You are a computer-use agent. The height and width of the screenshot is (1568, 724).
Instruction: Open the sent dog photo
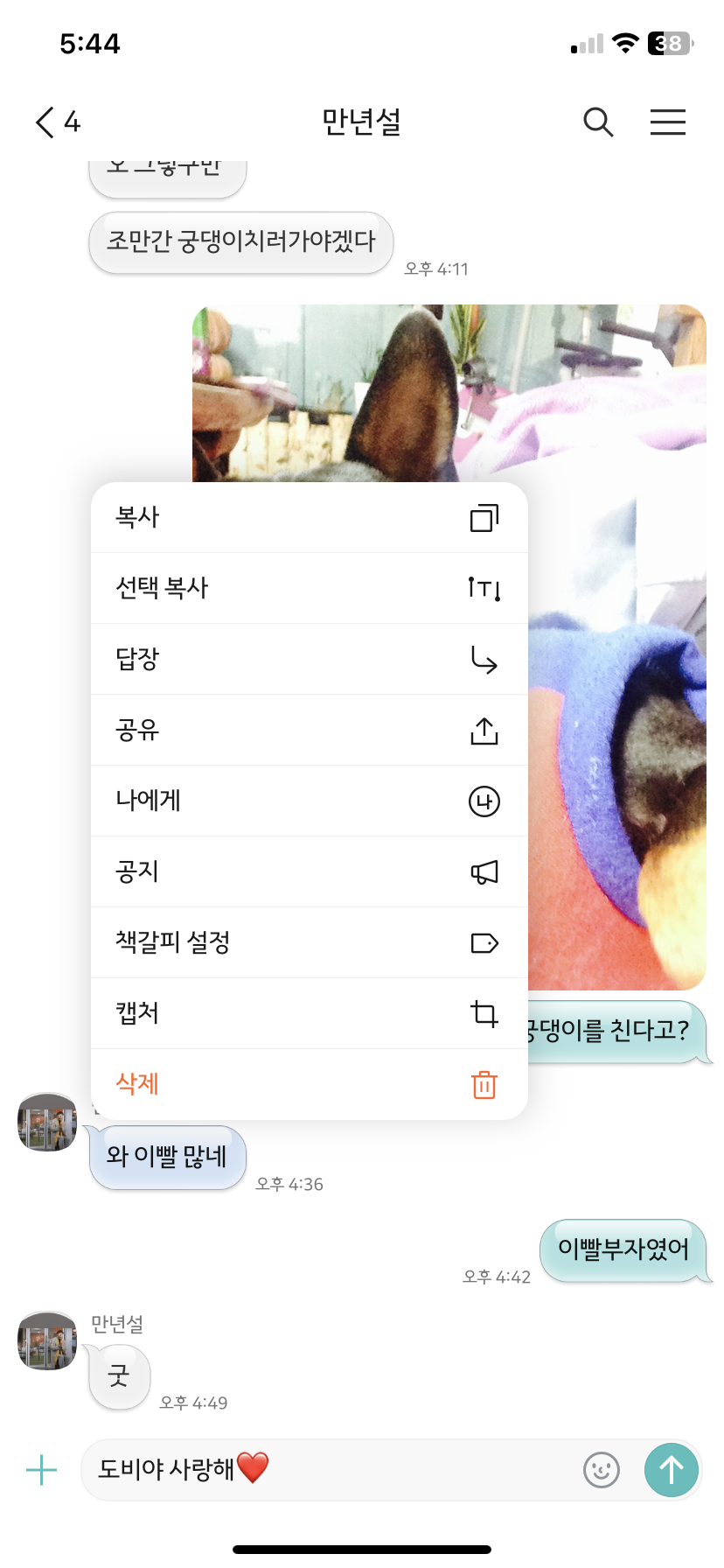(x=616, y=647)
